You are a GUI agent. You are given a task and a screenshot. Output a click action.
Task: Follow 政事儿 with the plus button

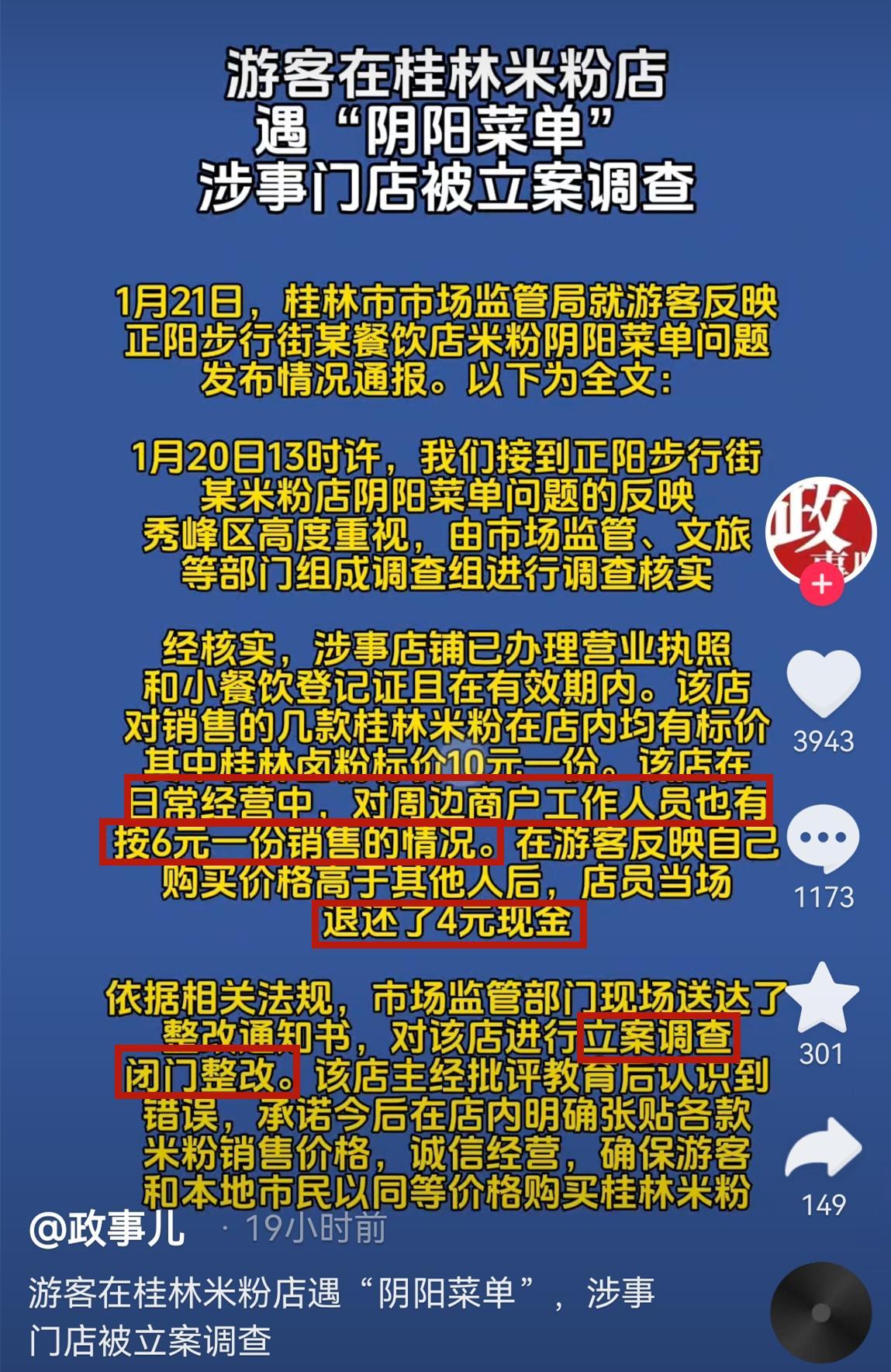tap(822, 585)
